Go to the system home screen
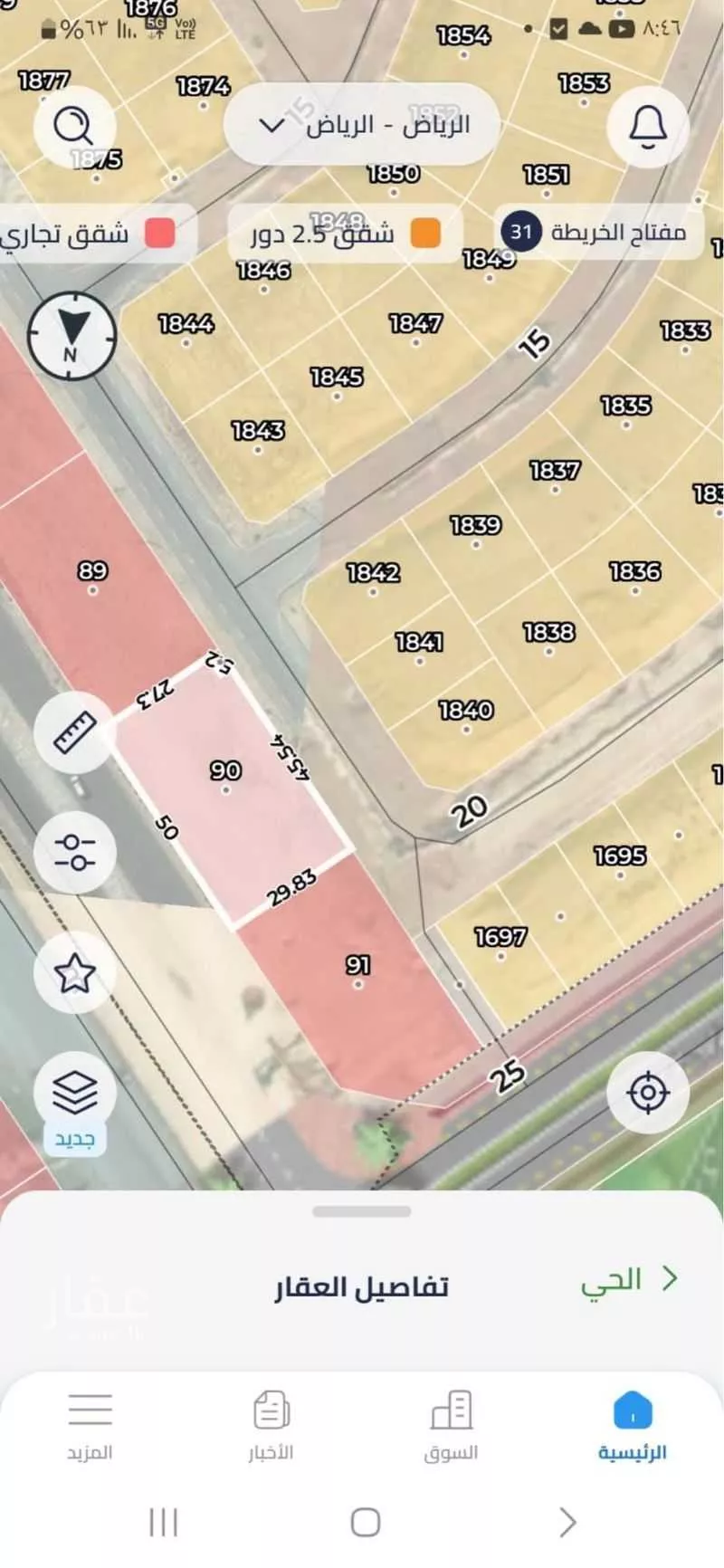Screen dimensions: 724x1568 (365, 1522)
